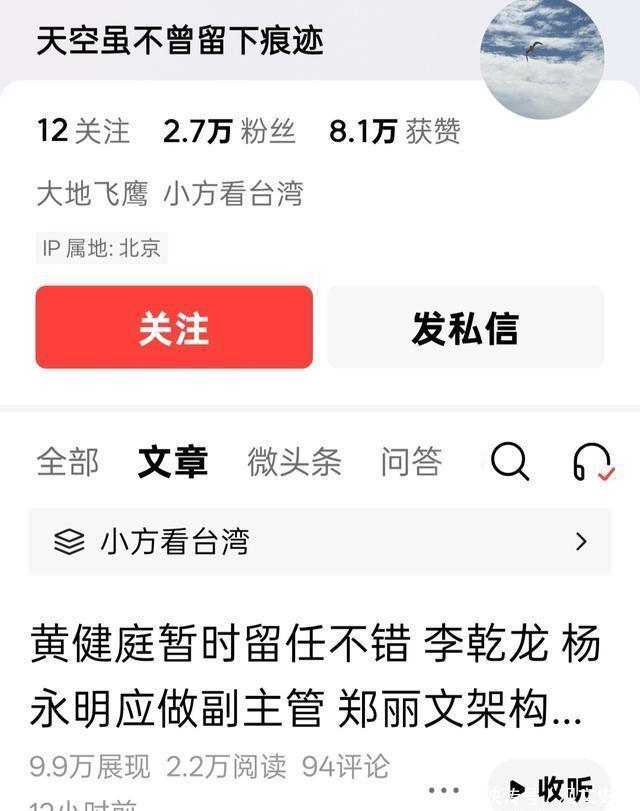Switch to the 全部 tab

tap(68, 462)
